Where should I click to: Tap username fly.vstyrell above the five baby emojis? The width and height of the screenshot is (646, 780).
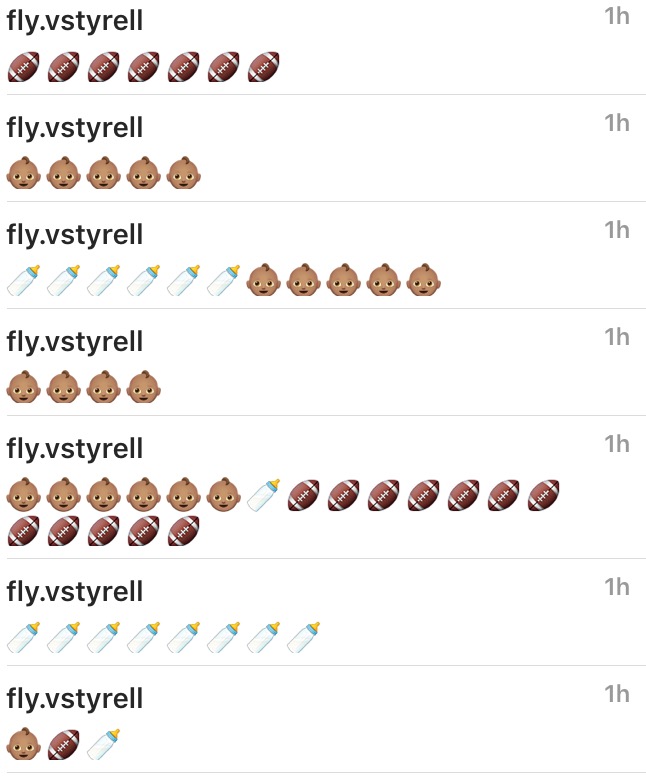75,128
